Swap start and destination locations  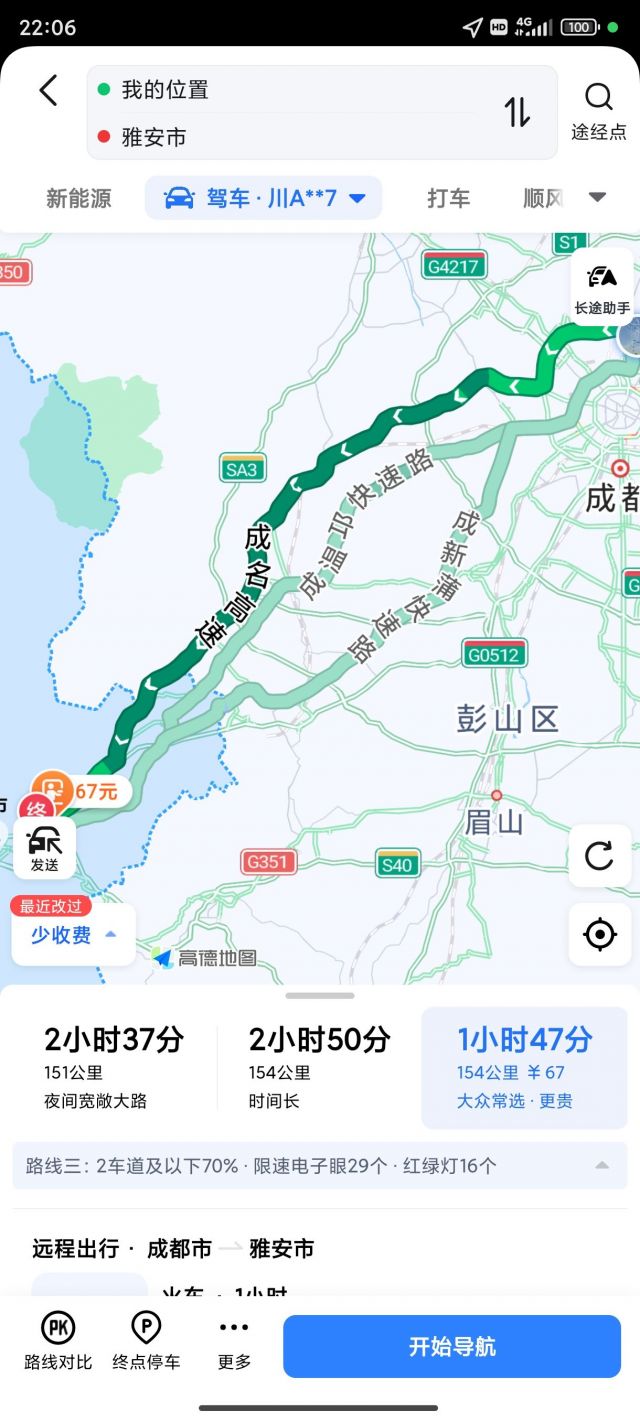517,112
